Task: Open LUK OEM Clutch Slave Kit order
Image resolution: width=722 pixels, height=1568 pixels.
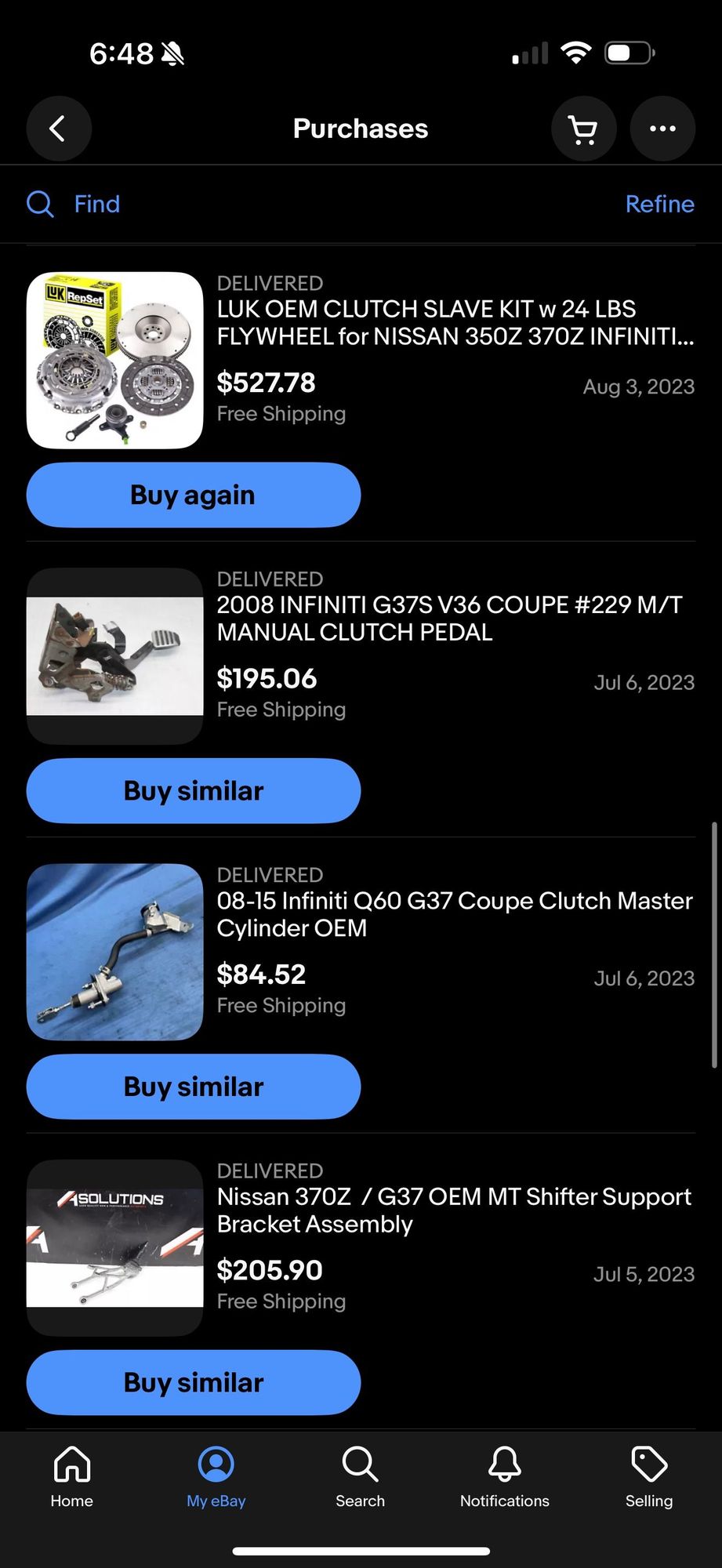Action: (x=455, y=323)
